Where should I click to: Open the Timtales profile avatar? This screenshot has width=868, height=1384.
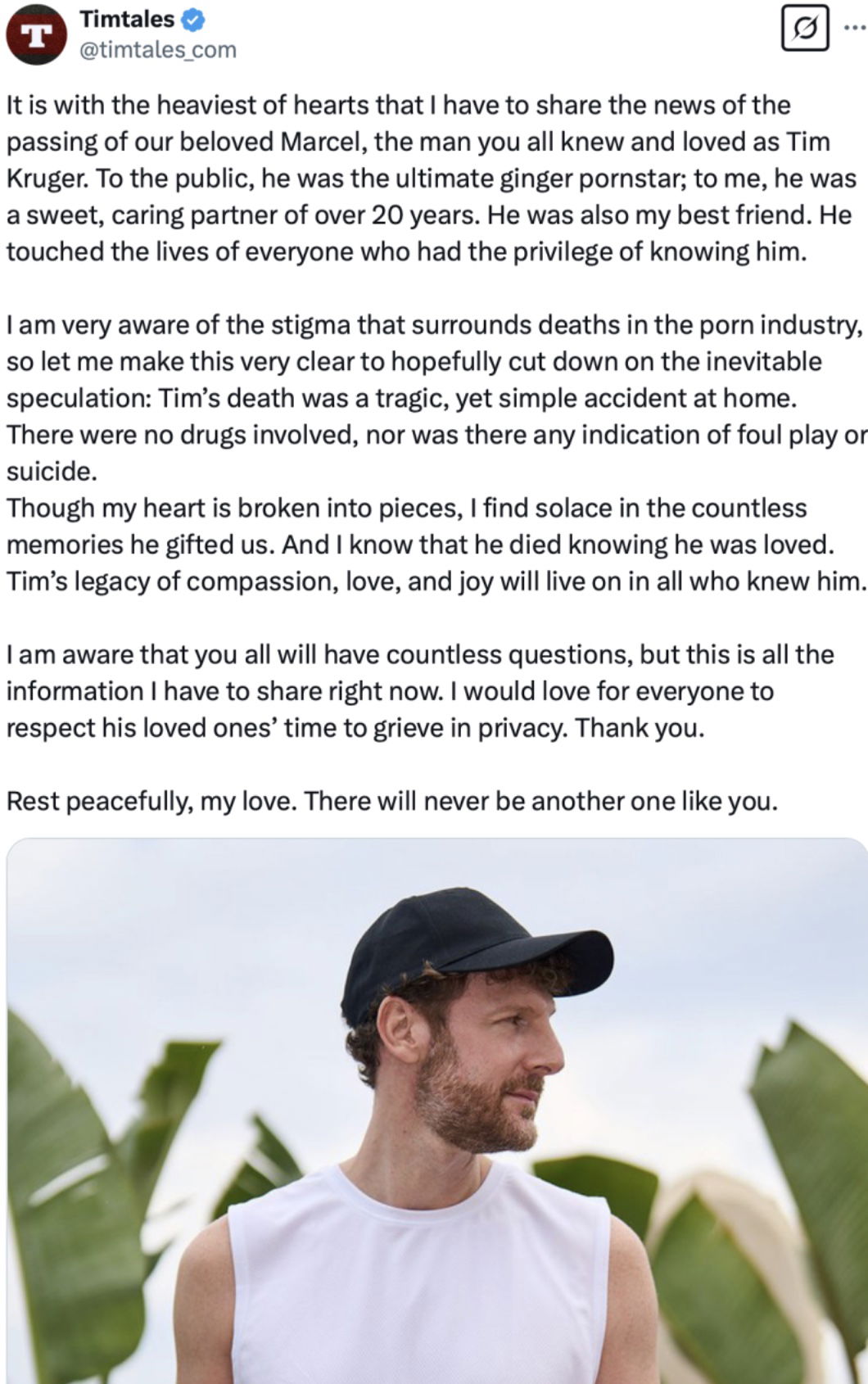click(x=35, y=35)
